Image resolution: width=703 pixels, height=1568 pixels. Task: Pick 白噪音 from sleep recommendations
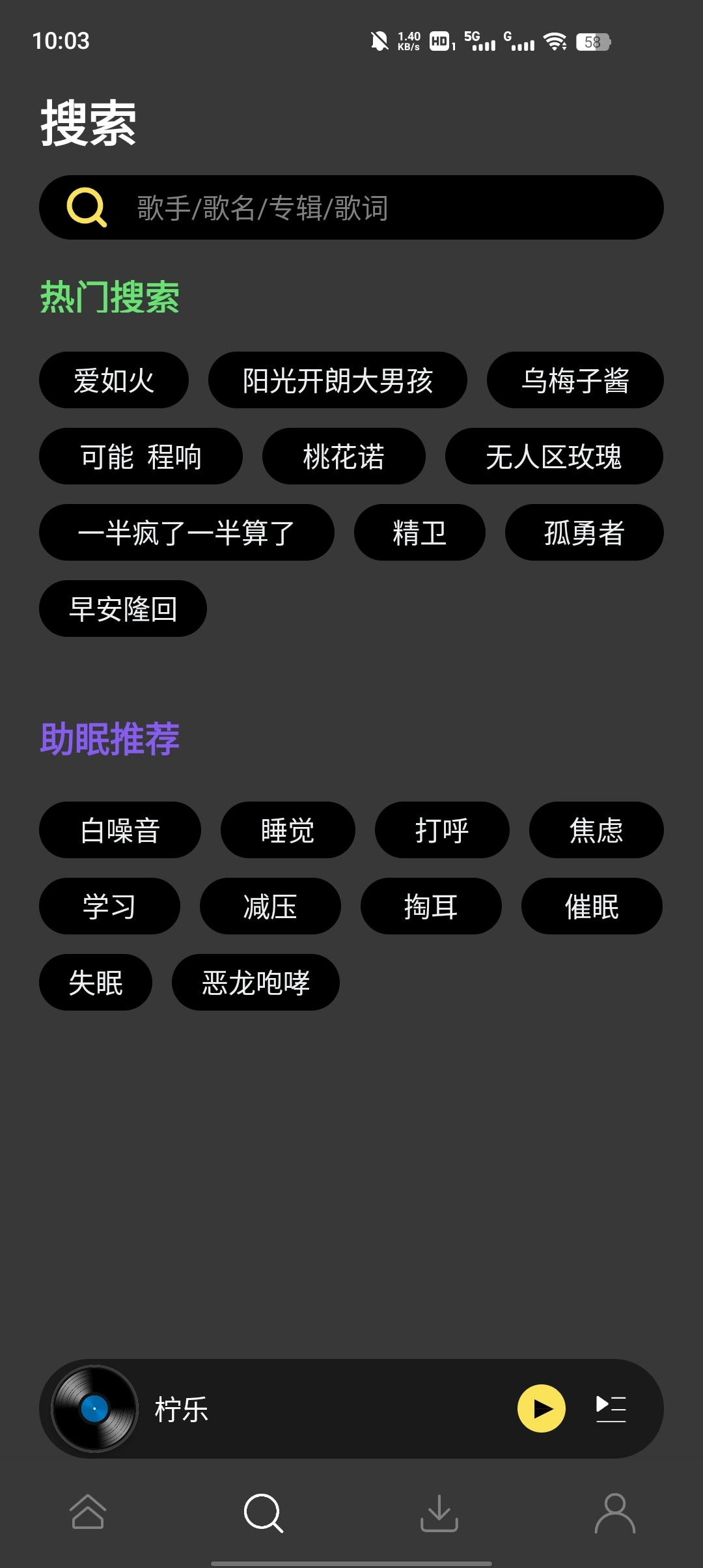(x=120, y=830)
